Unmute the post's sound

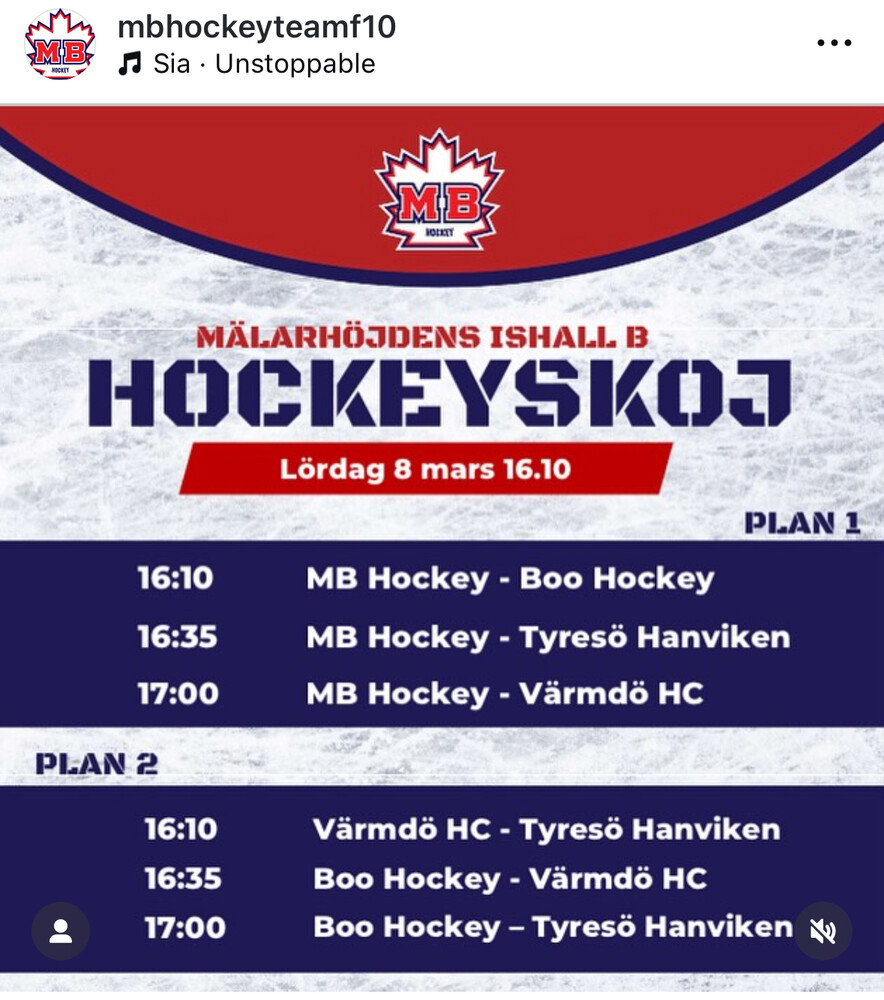(x=823, y=931)
